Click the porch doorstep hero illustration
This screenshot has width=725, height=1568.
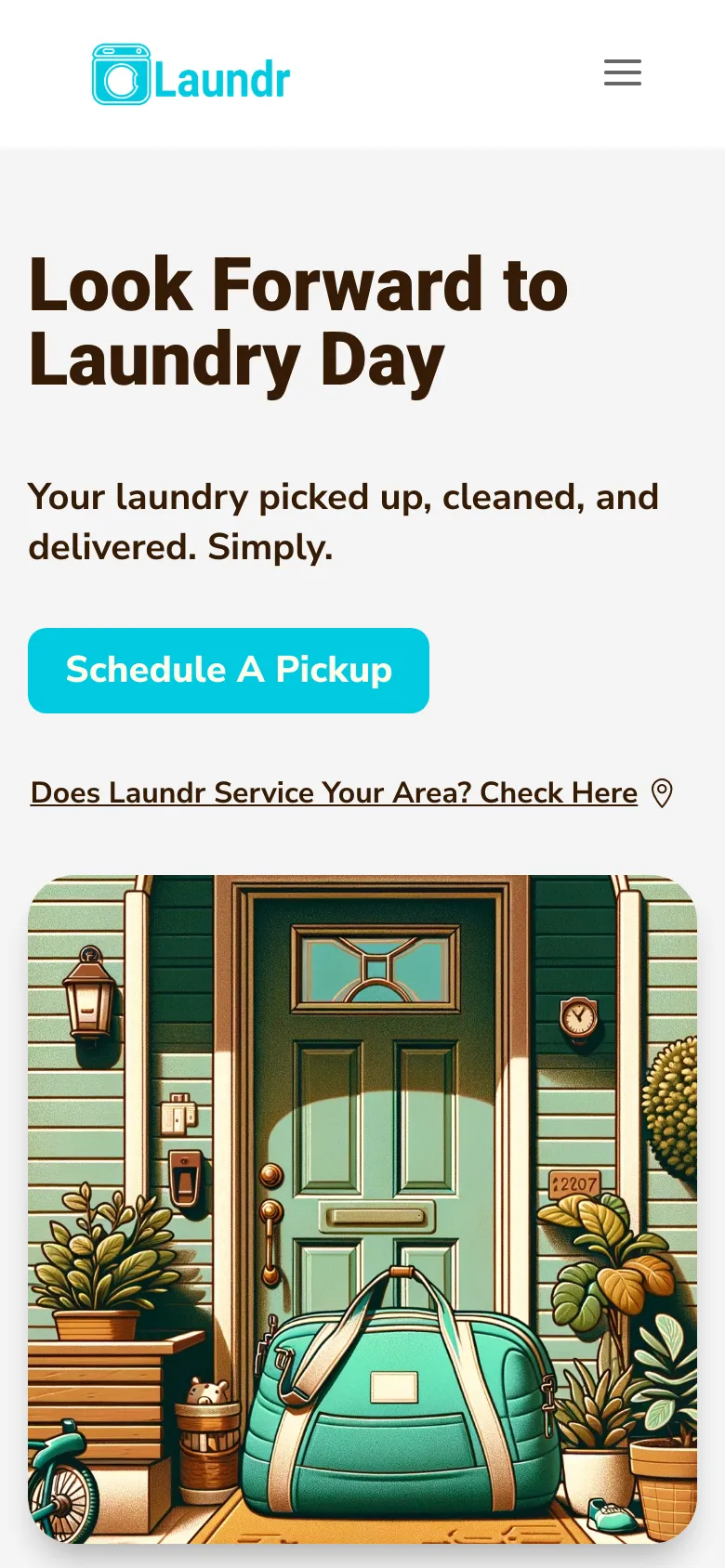362,1208
